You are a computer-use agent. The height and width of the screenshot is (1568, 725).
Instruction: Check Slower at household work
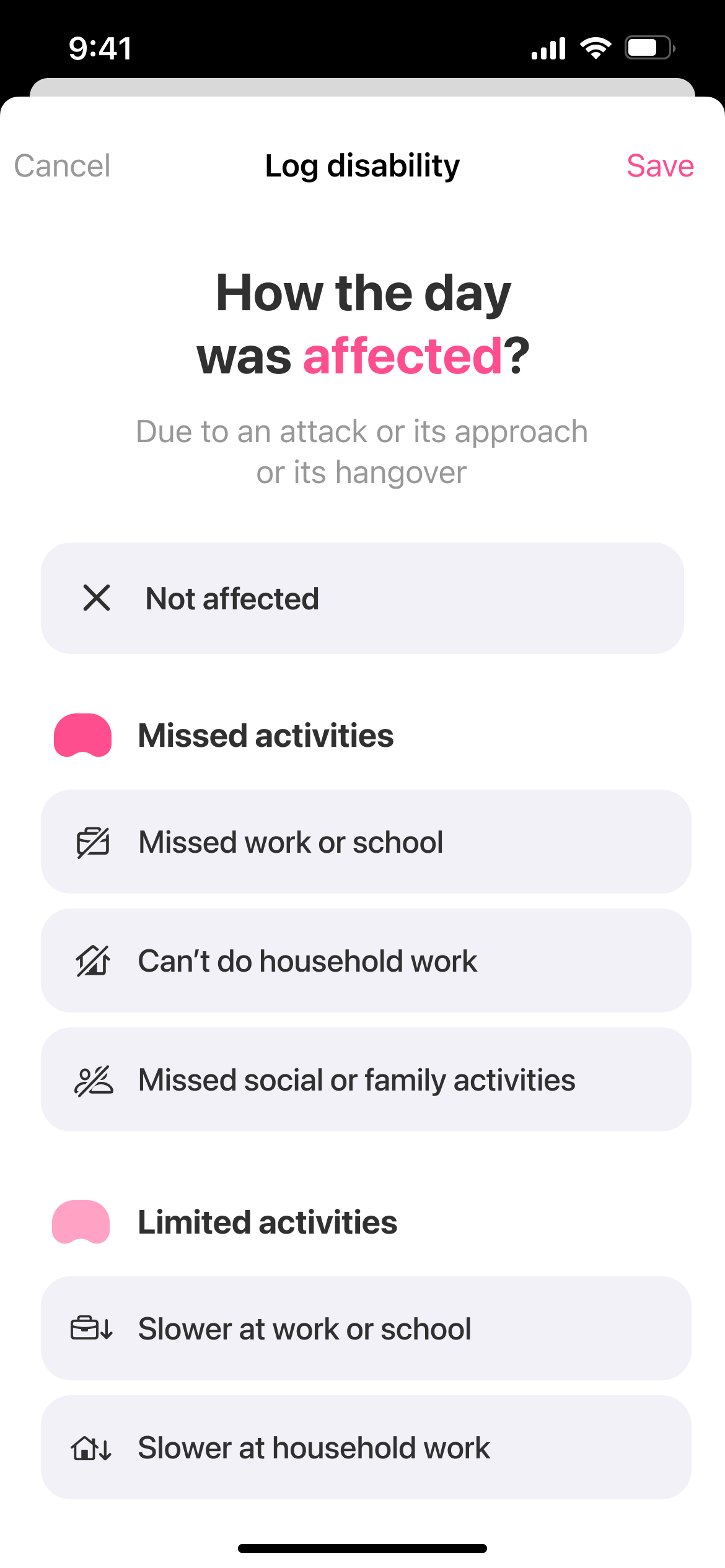point(366,1447)
